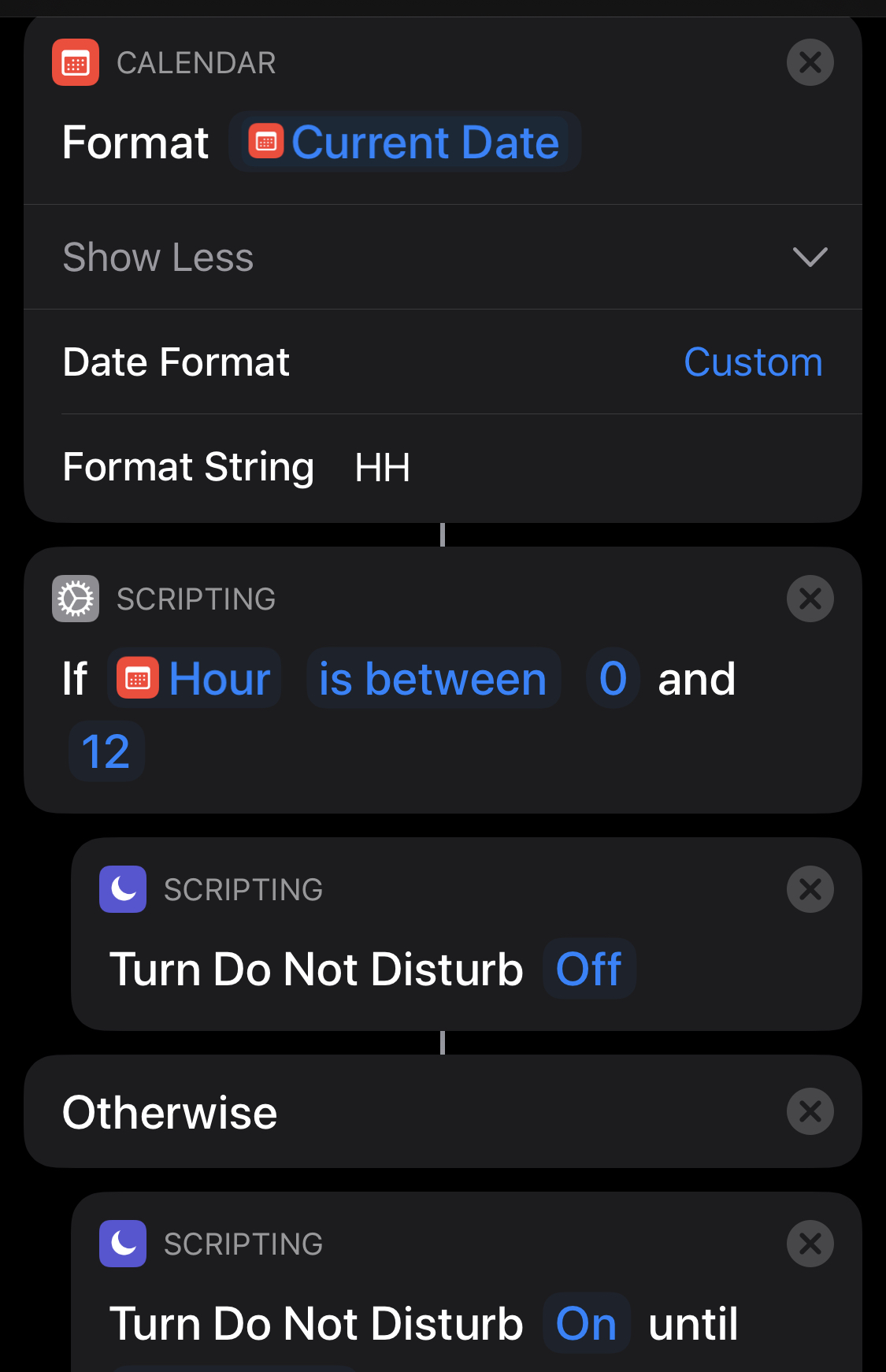Remove the Calendar Format action
This screenshot has width=886, height=1372.
click(810, 62)
